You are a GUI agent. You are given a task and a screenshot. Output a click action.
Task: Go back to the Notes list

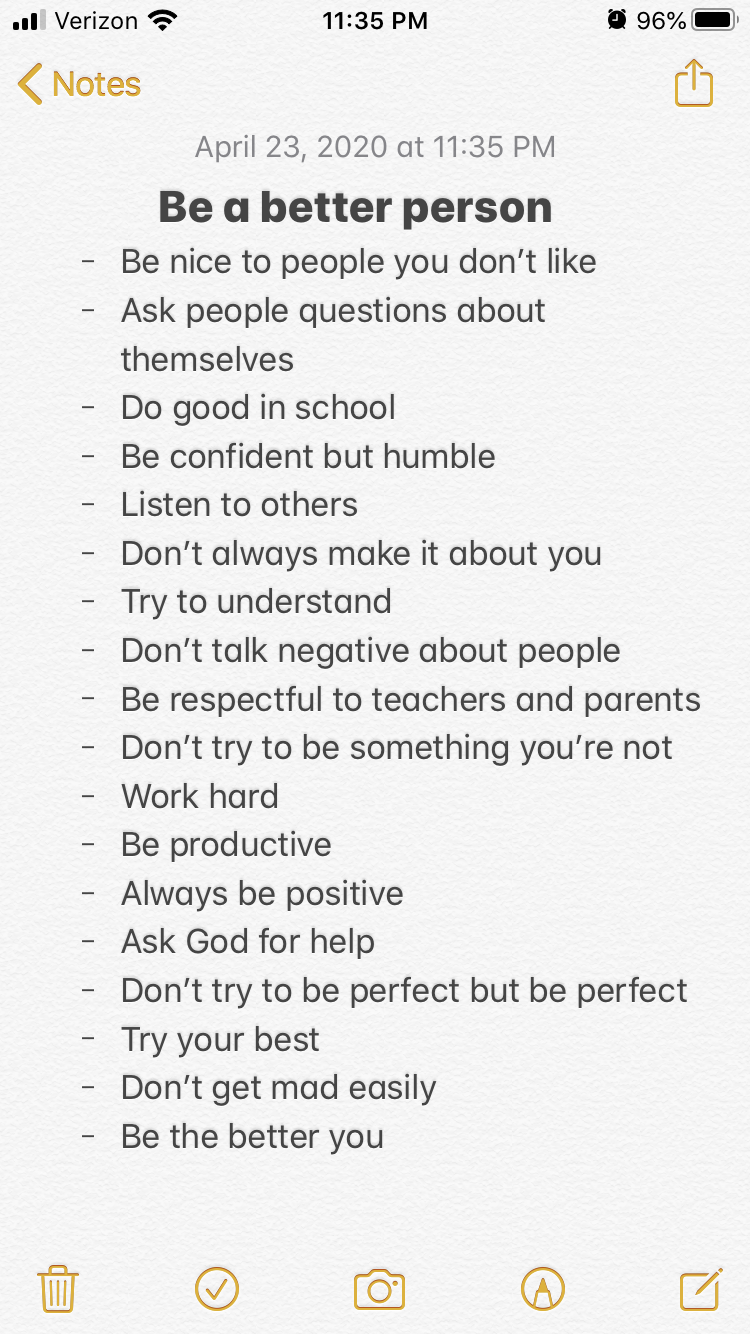pos(80,85)
